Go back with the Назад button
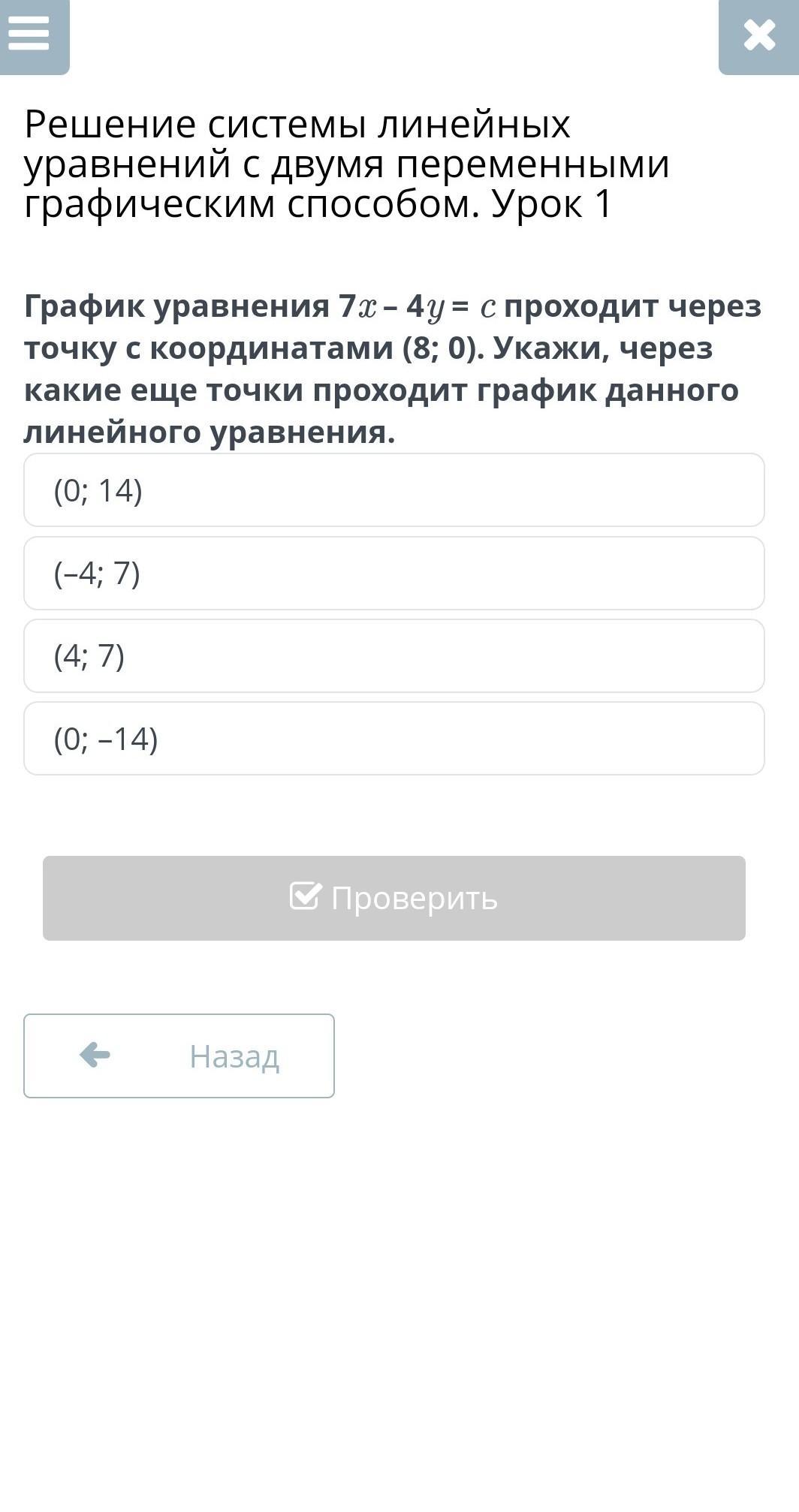The width and height of the screenshot is (799, 1512). click(179, 1056)
